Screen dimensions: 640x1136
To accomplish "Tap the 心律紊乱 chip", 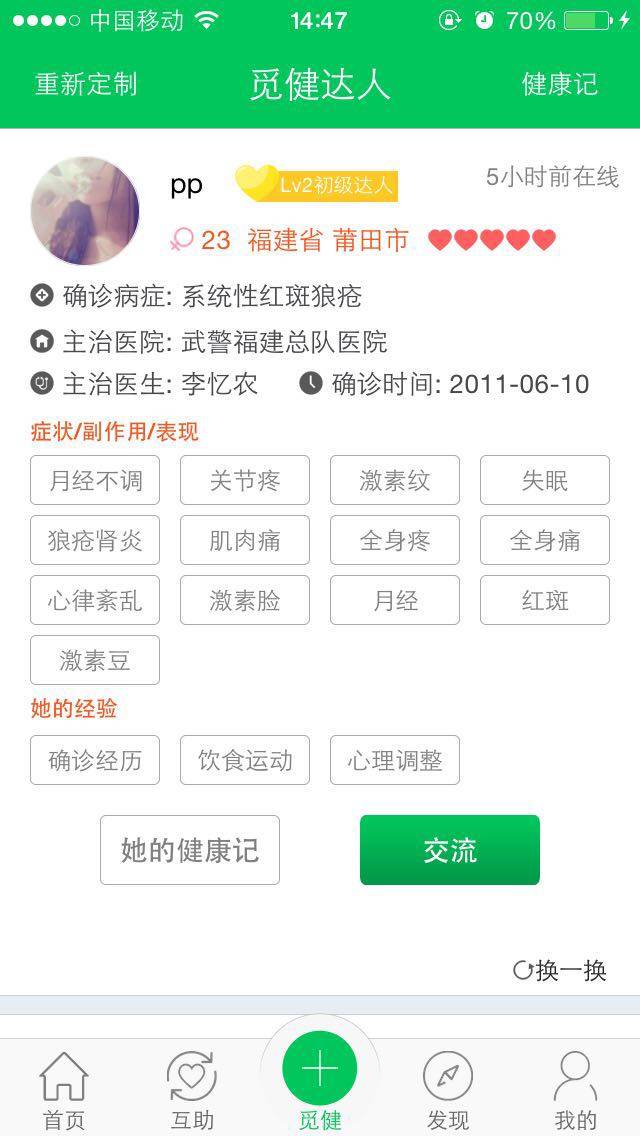I will pos(95,601).
